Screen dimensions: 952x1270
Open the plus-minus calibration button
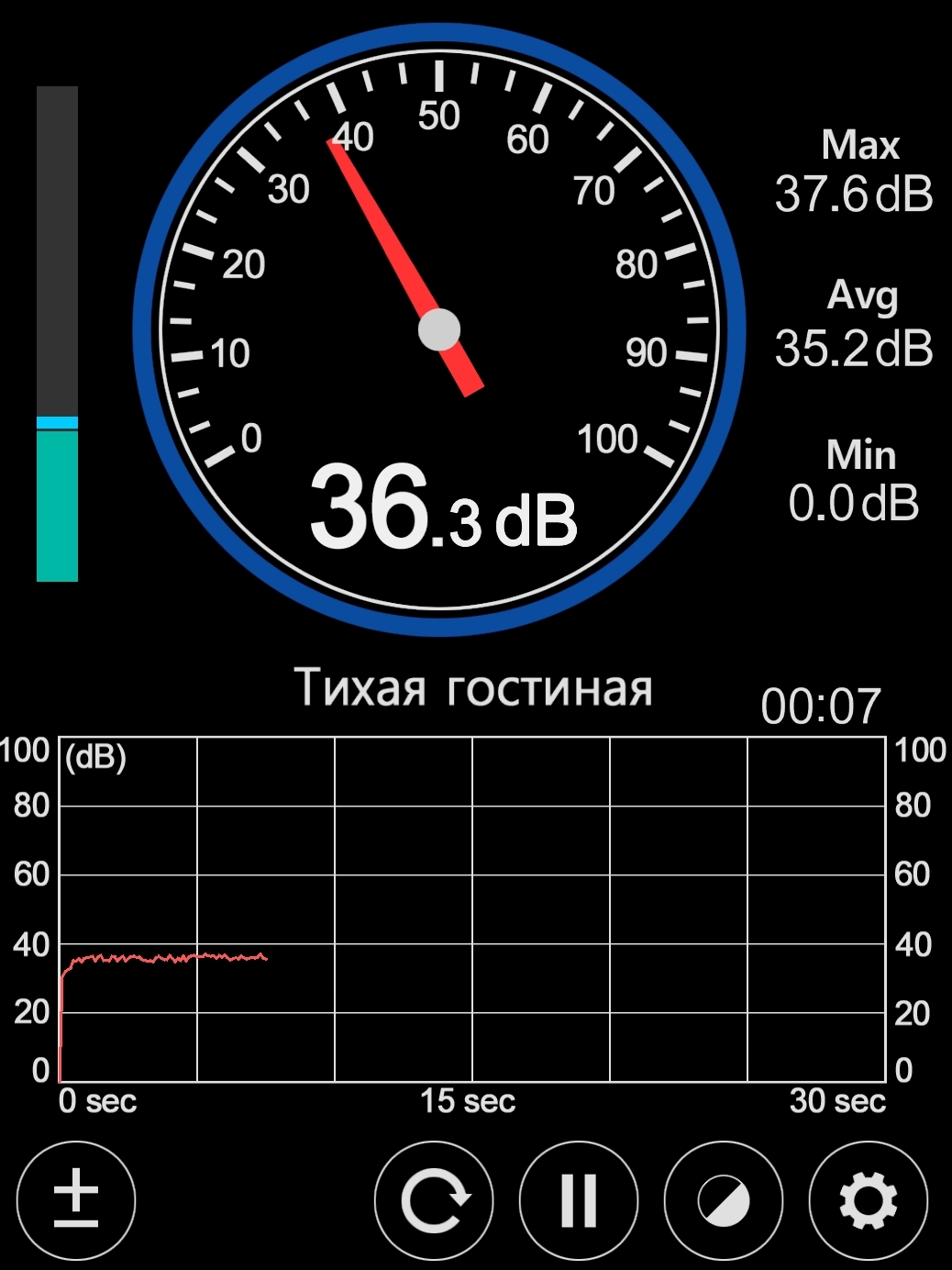click(76, 1200)
